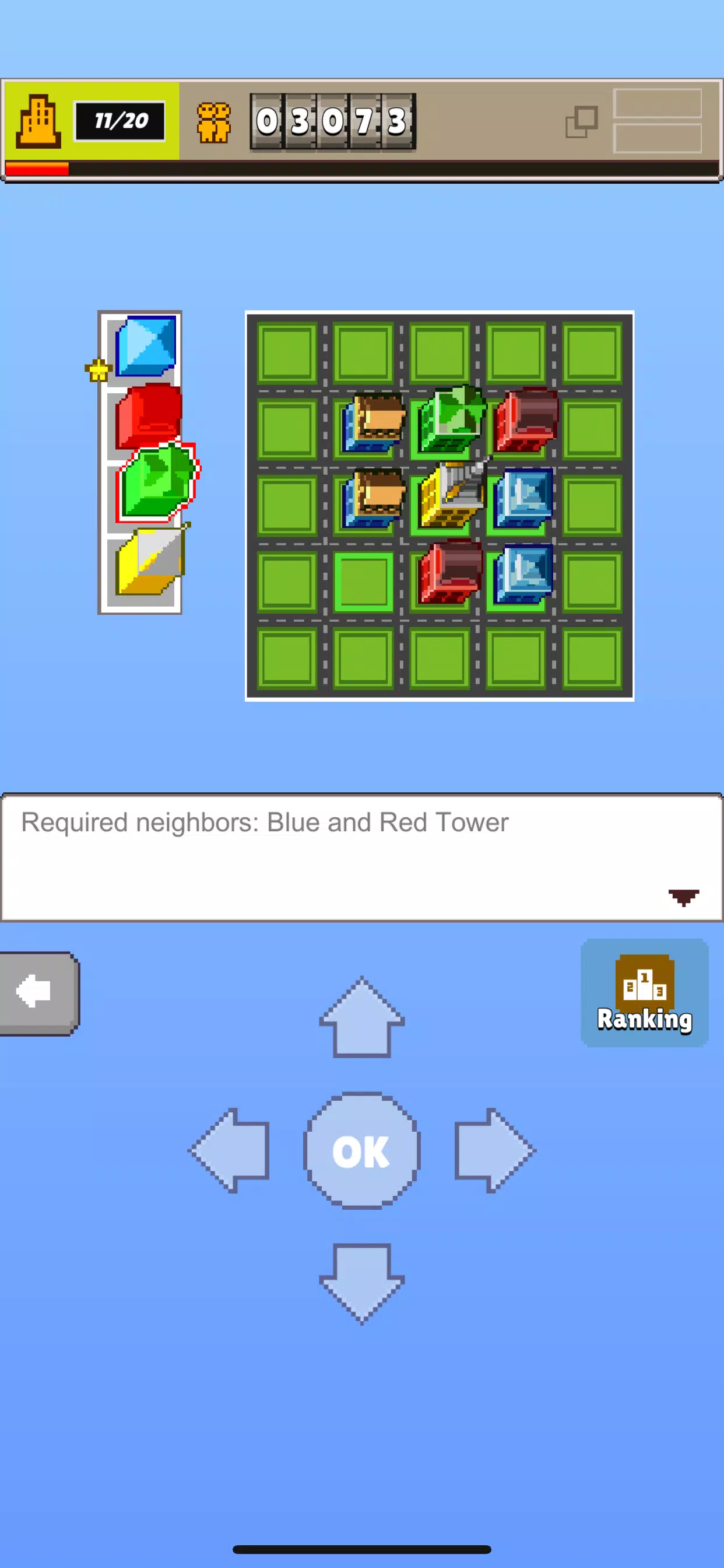724x1568 pixels.
Task: Open the Ranking leaderboard
Action: (x=644, y=992)
